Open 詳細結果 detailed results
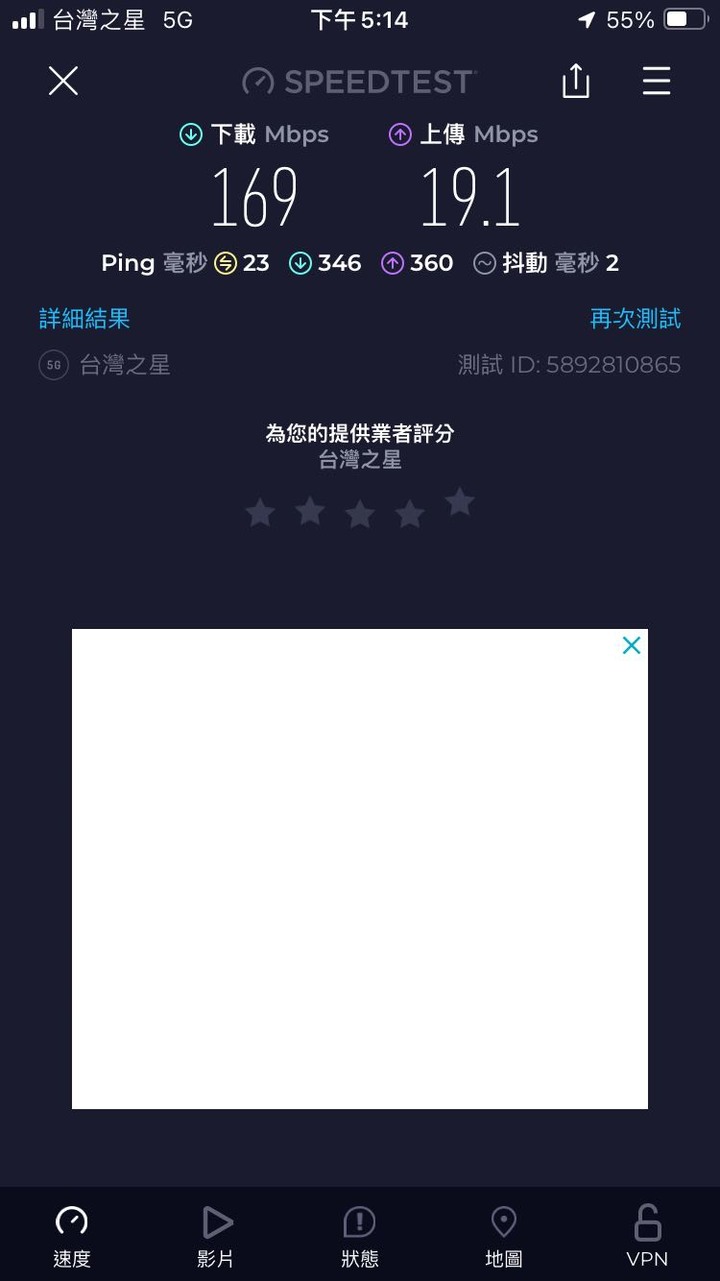 pyautogui.click(x=84, y=319)
